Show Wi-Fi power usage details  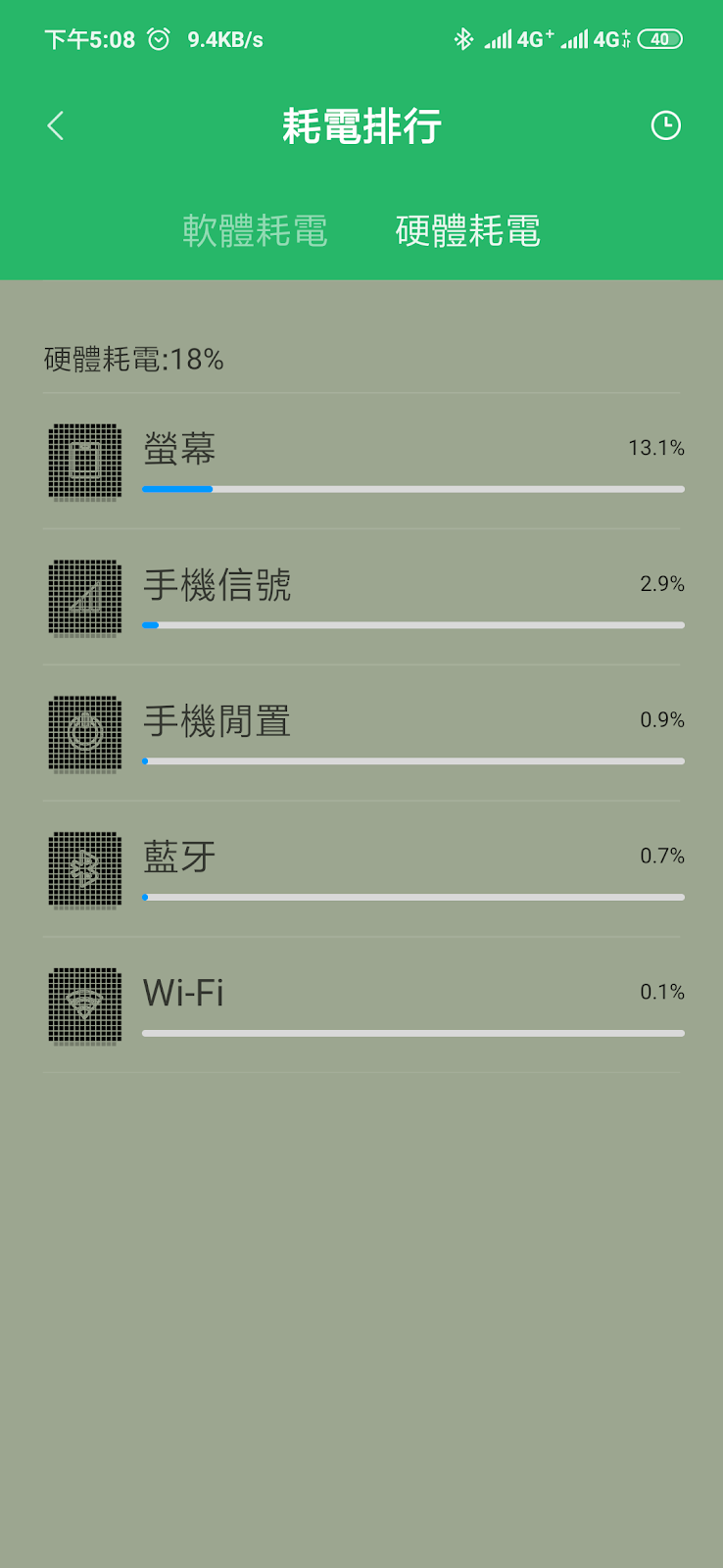(361, 1005)
